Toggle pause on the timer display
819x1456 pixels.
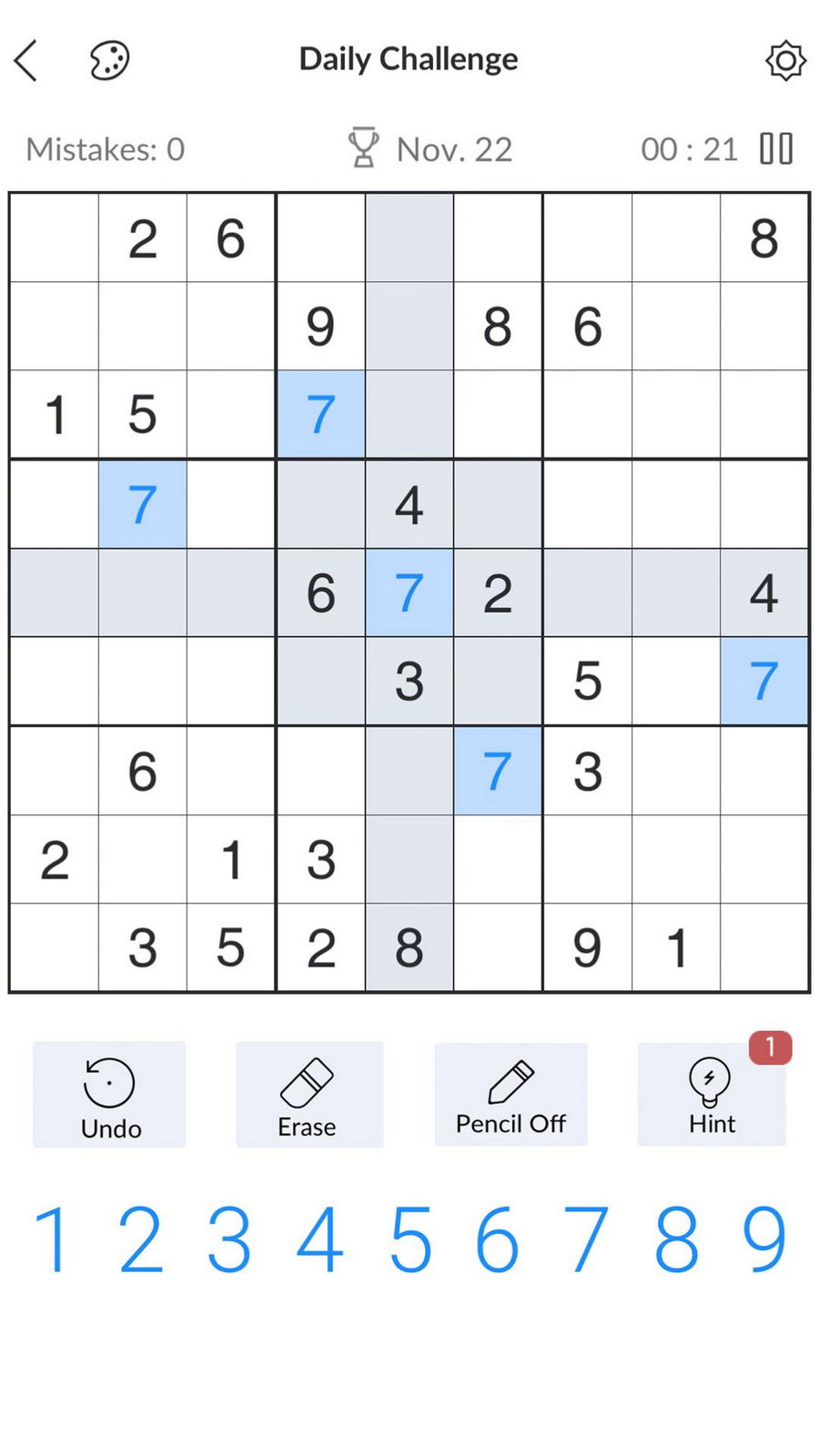pos(774,147)
